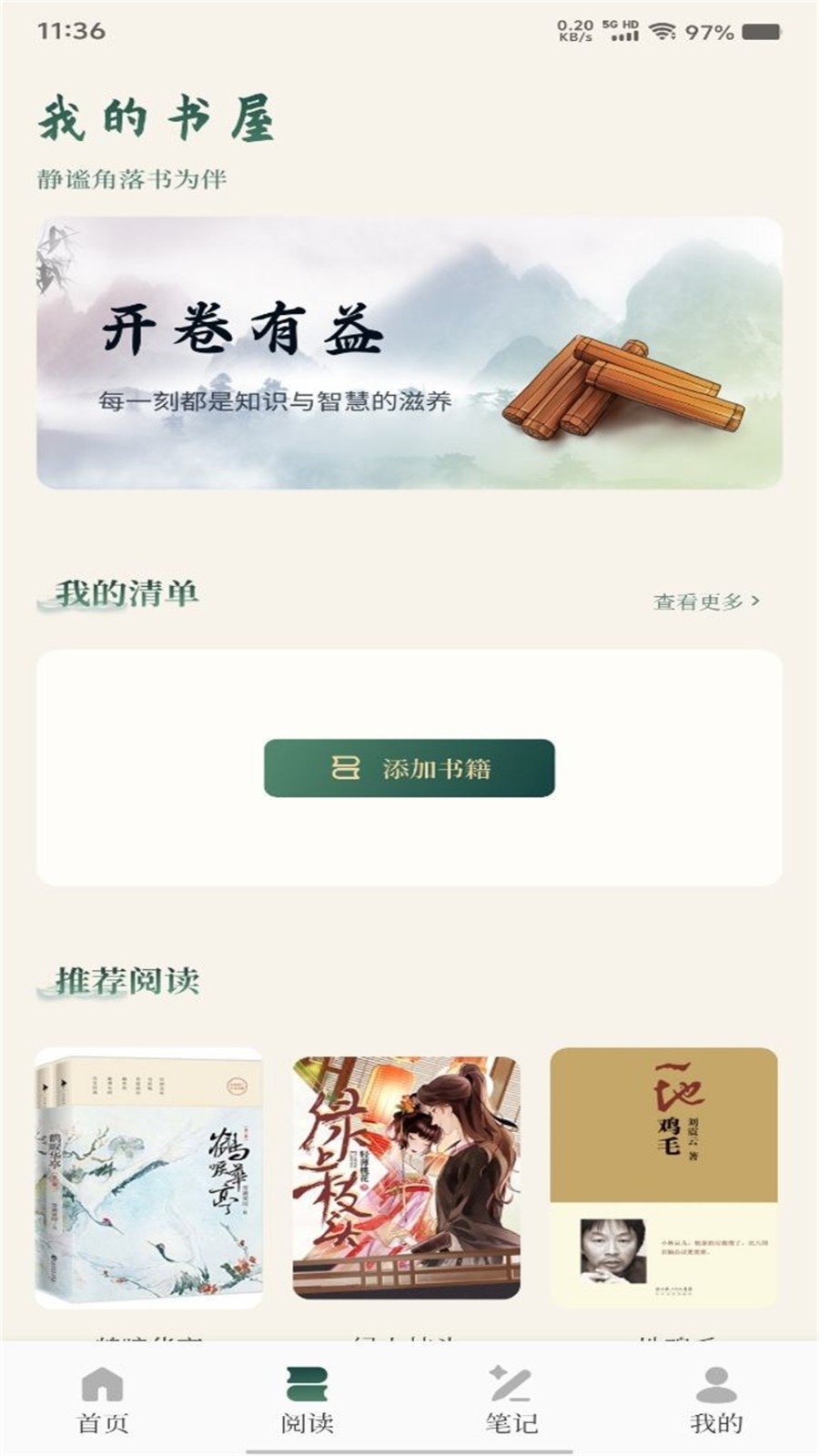Screen dimensions: 819x1456
Task: Open 查看更多 for my list
Action: 706,602
